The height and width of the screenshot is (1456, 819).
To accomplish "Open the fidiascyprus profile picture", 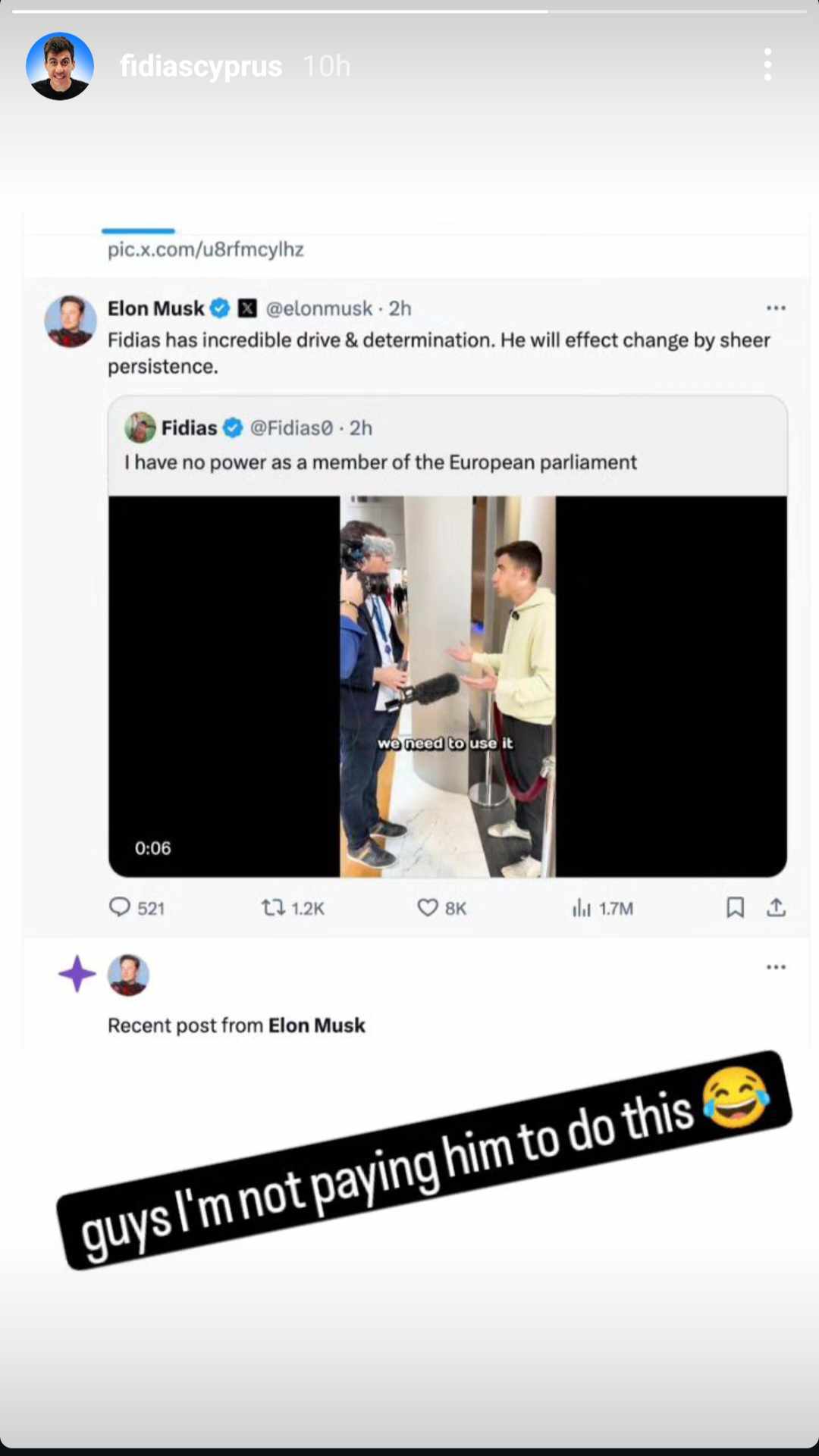I will coord(60,66).
